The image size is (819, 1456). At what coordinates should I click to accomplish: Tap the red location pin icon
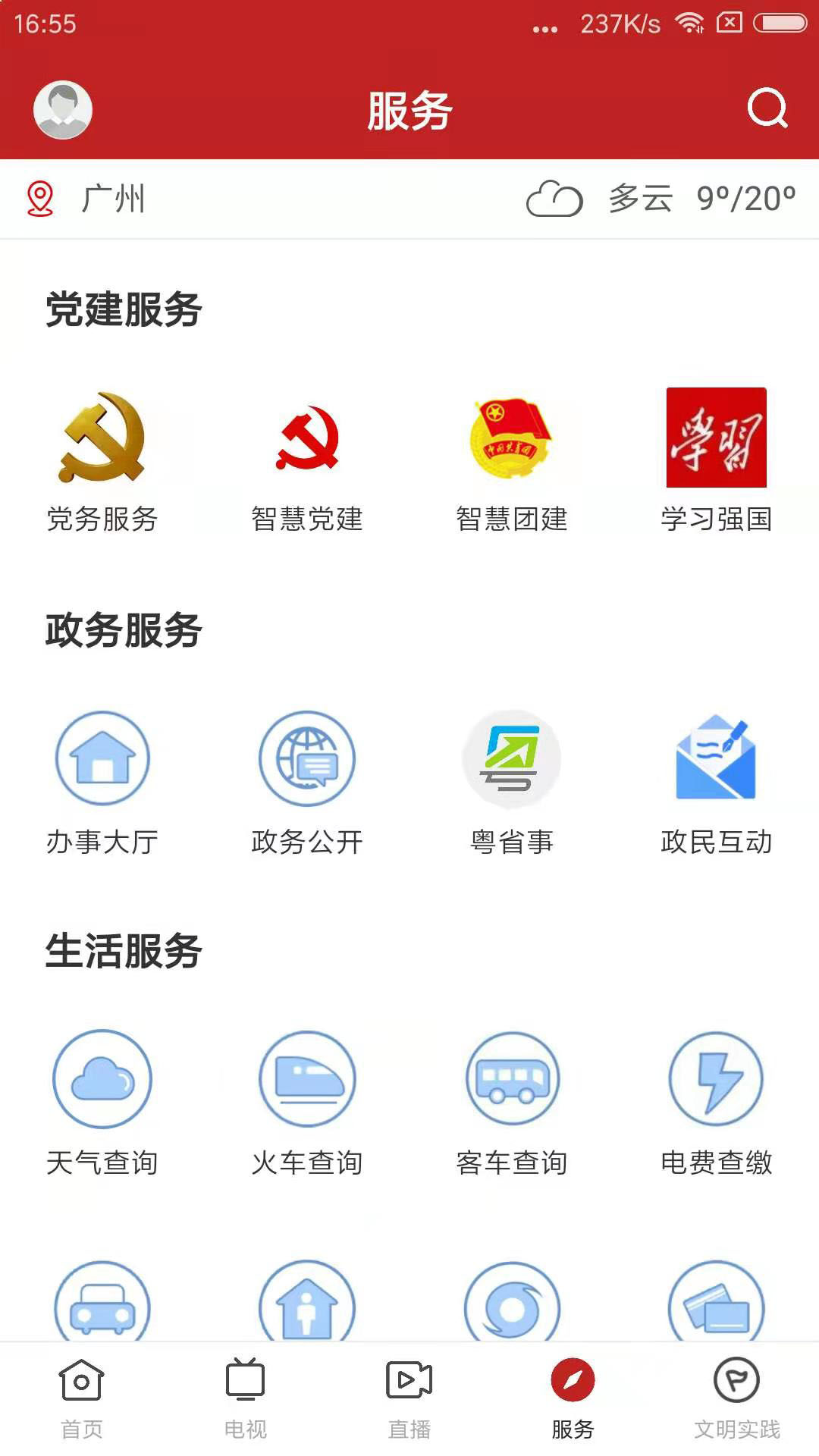[x=38, y=199]
